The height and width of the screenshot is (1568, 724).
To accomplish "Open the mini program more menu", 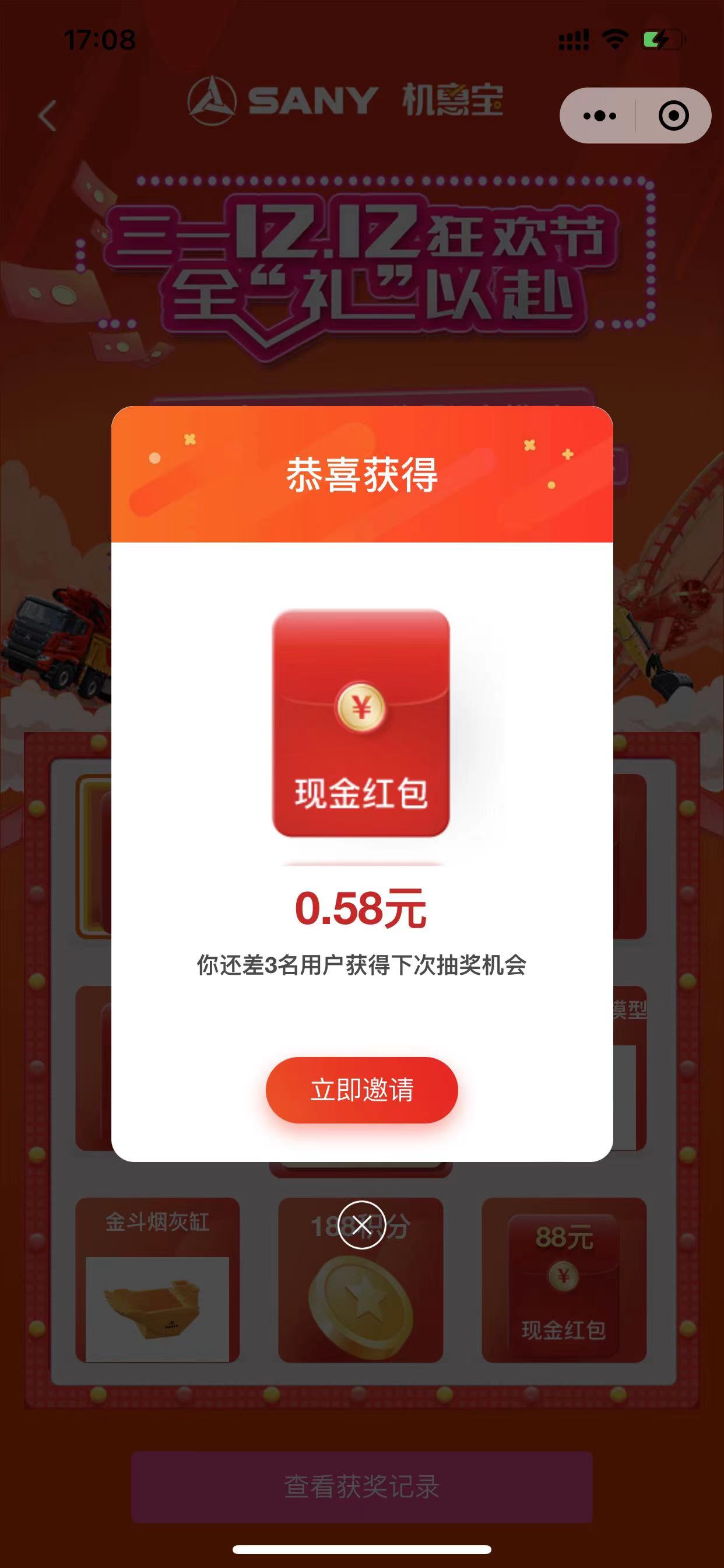I will pos(599,116).
